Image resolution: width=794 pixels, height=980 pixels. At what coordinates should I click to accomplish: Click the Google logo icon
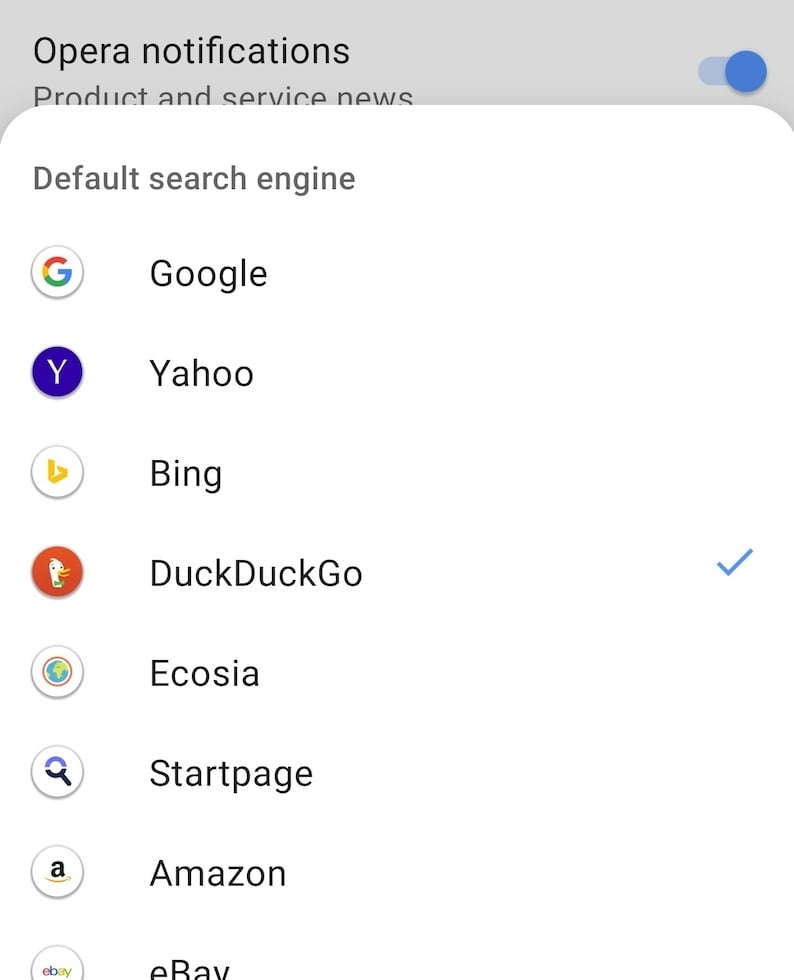pos(57,272)
